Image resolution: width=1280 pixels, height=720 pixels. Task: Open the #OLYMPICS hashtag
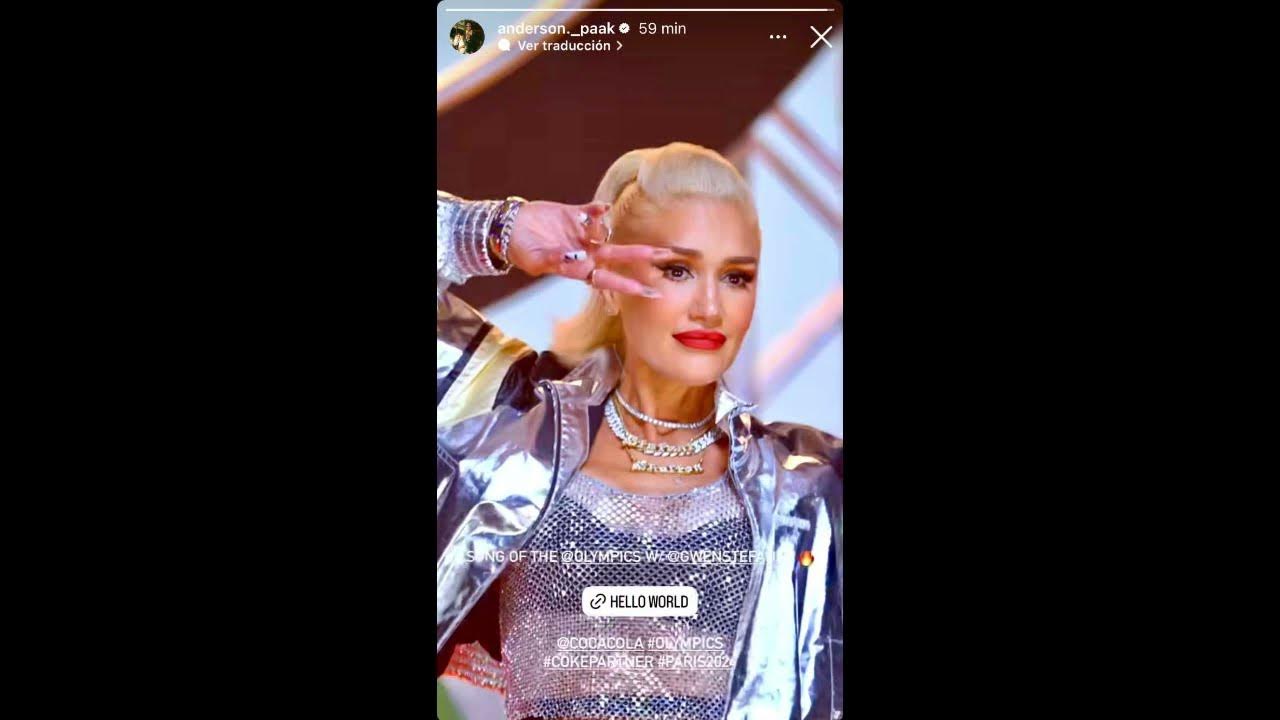685,643
